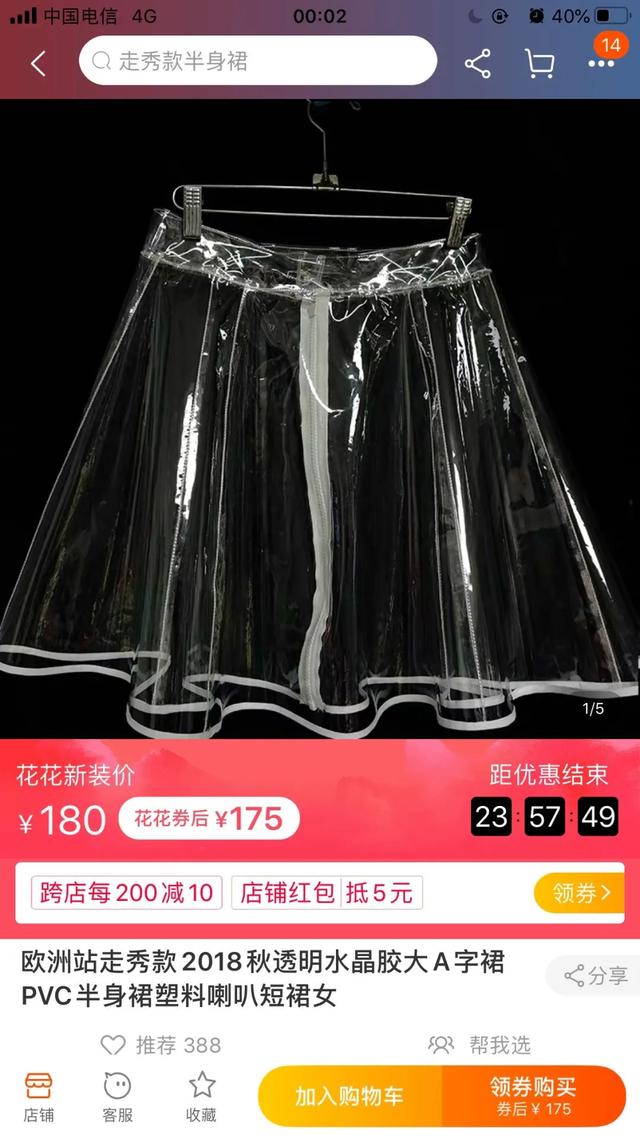Open the 店铺 store page

point(38,1097)
